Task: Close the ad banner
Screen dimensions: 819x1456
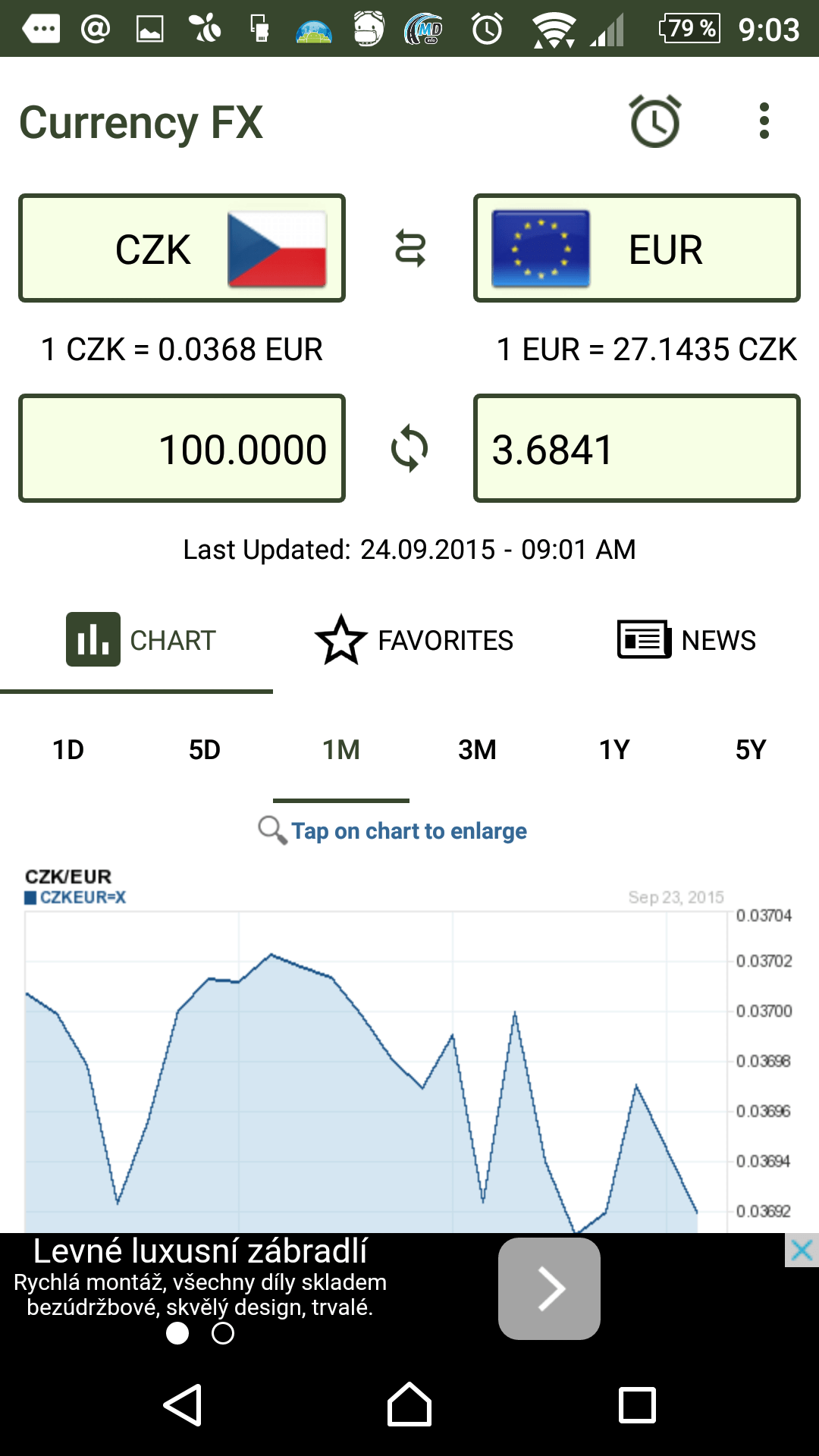Action: (802, 1250)
